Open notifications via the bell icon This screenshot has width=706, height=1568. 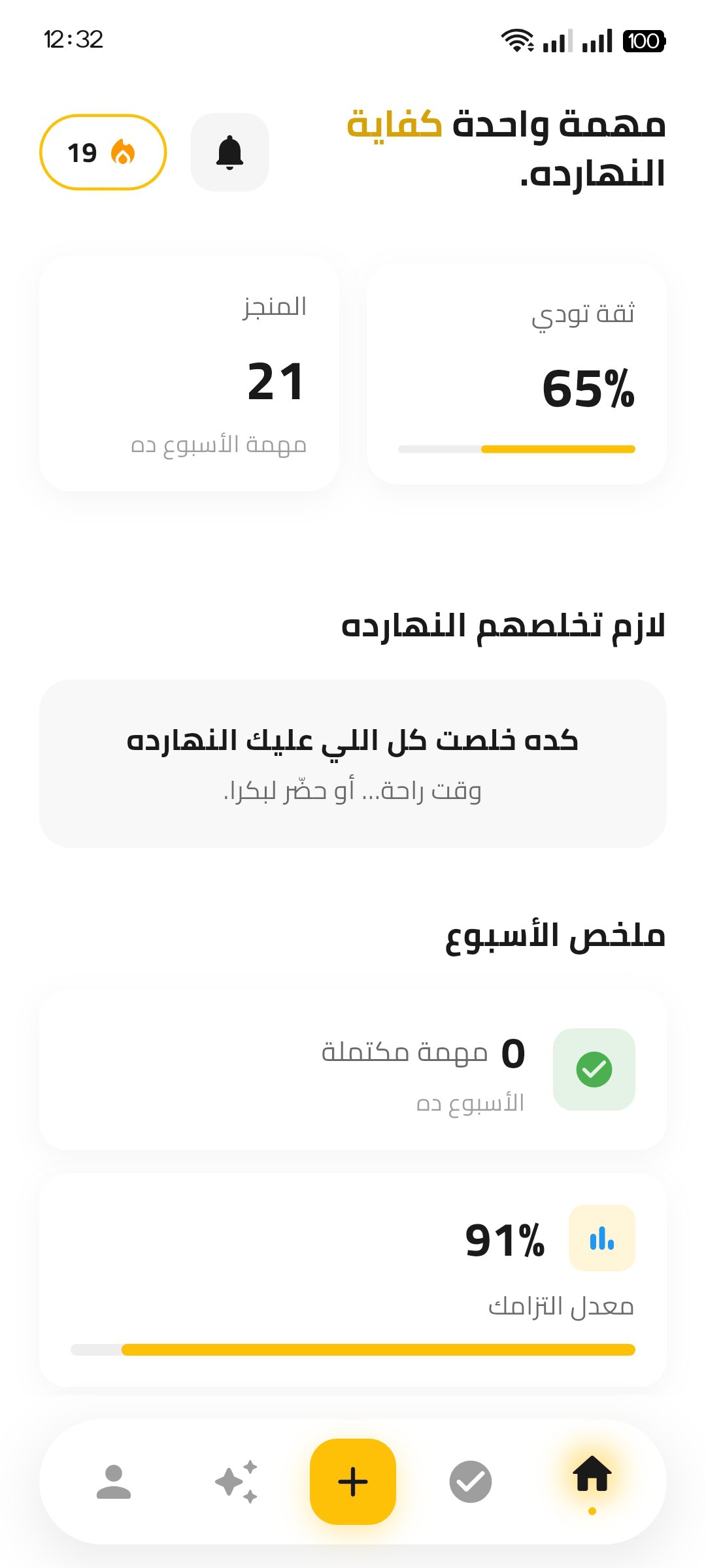[229, 152]
